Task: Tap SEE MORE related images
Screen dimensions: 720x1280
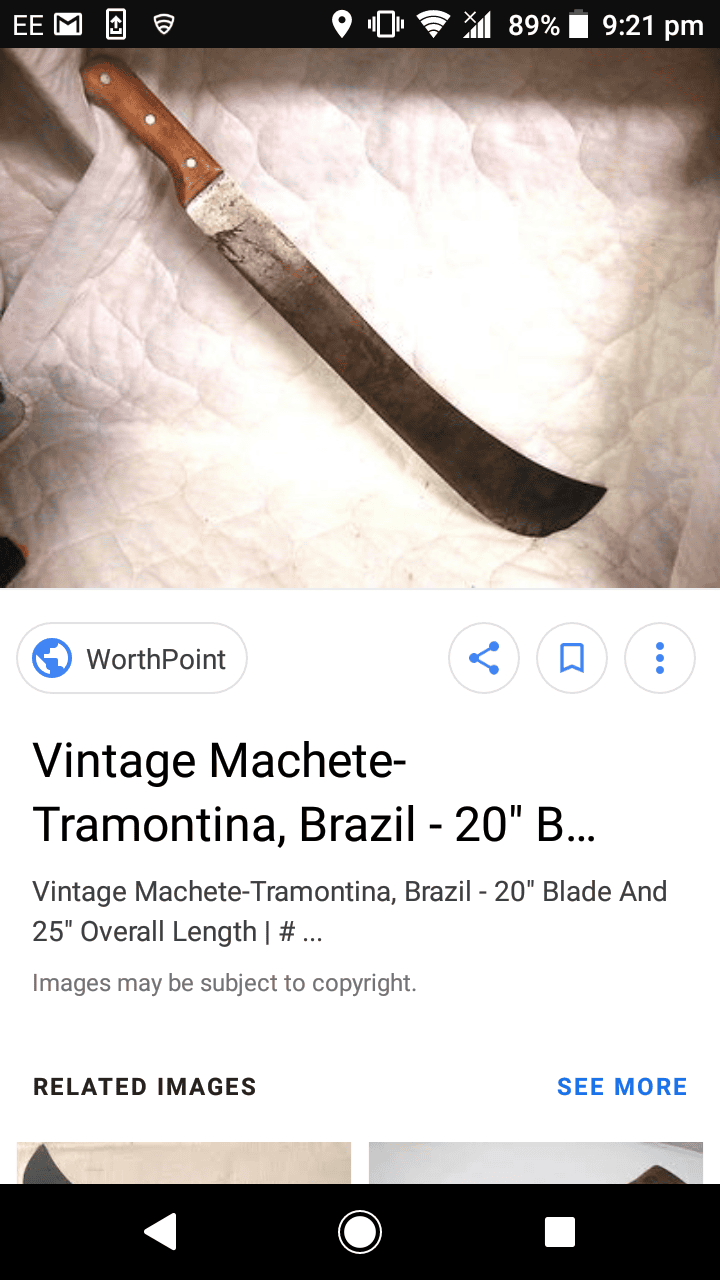Action: 622,1087
